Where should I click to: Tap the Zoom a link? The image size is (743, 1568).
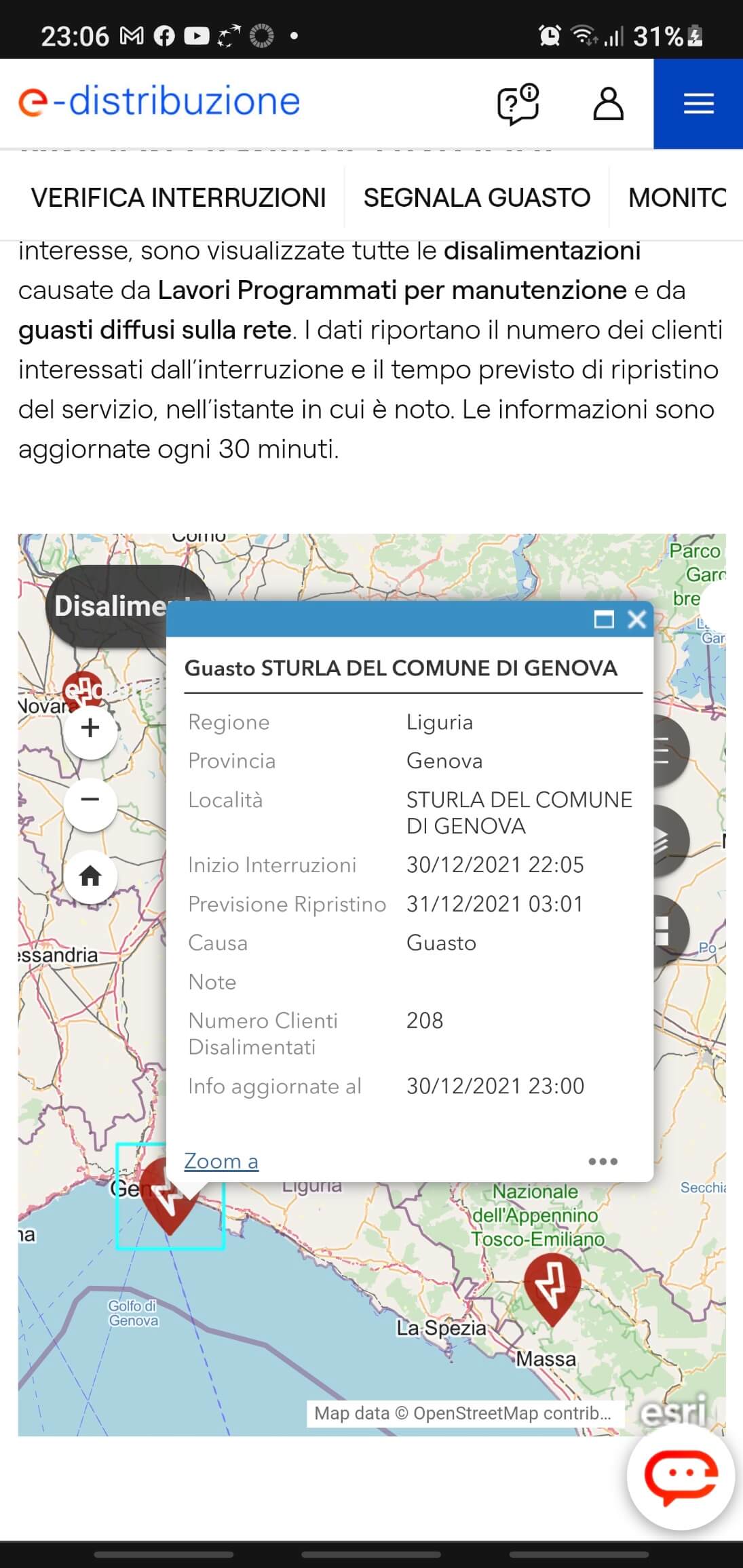pyautogui.click(x=221, y=1161)
